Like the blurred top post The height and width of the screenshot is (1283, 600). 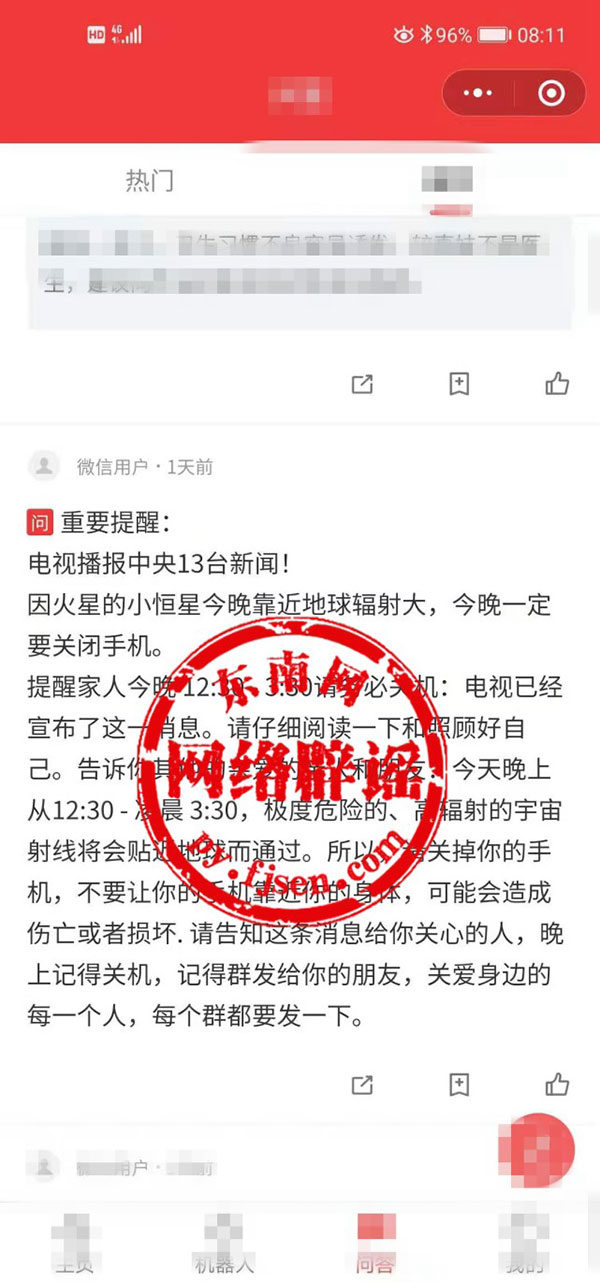click(557, 384)
